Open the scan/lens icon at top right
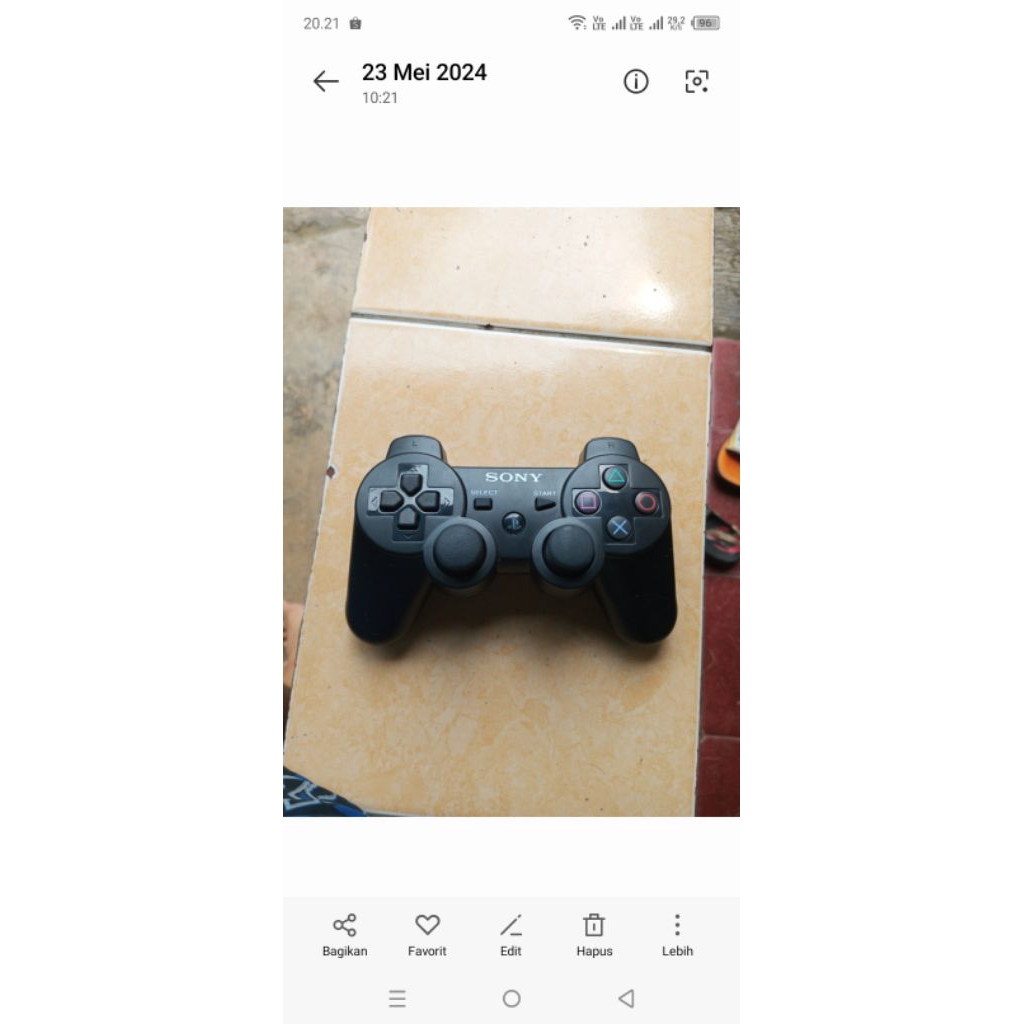This screenshot has width=1024, height=1024. [x=696, y=82]
